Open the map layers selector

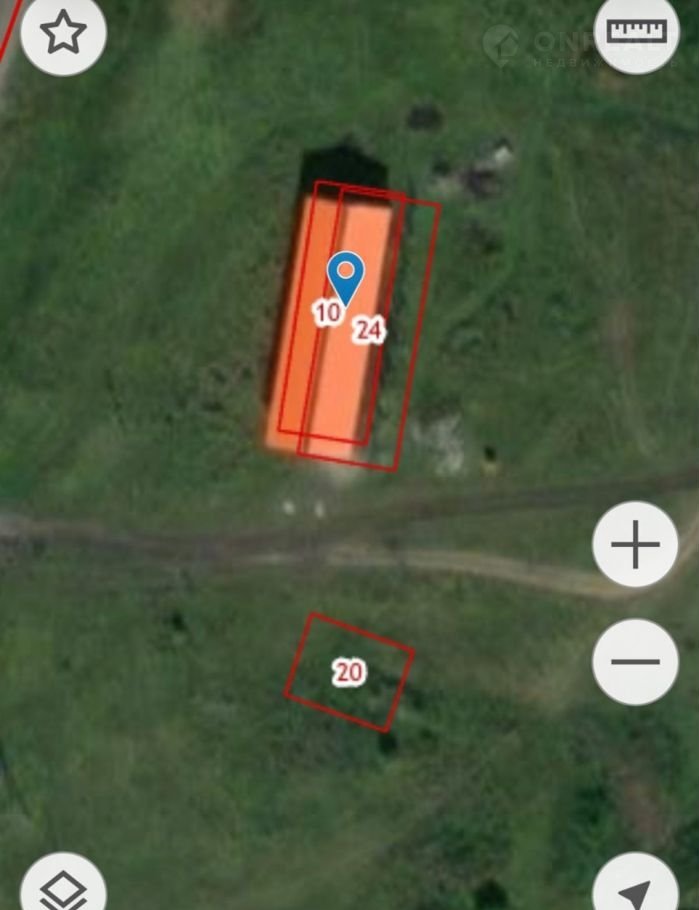point(63,888)
